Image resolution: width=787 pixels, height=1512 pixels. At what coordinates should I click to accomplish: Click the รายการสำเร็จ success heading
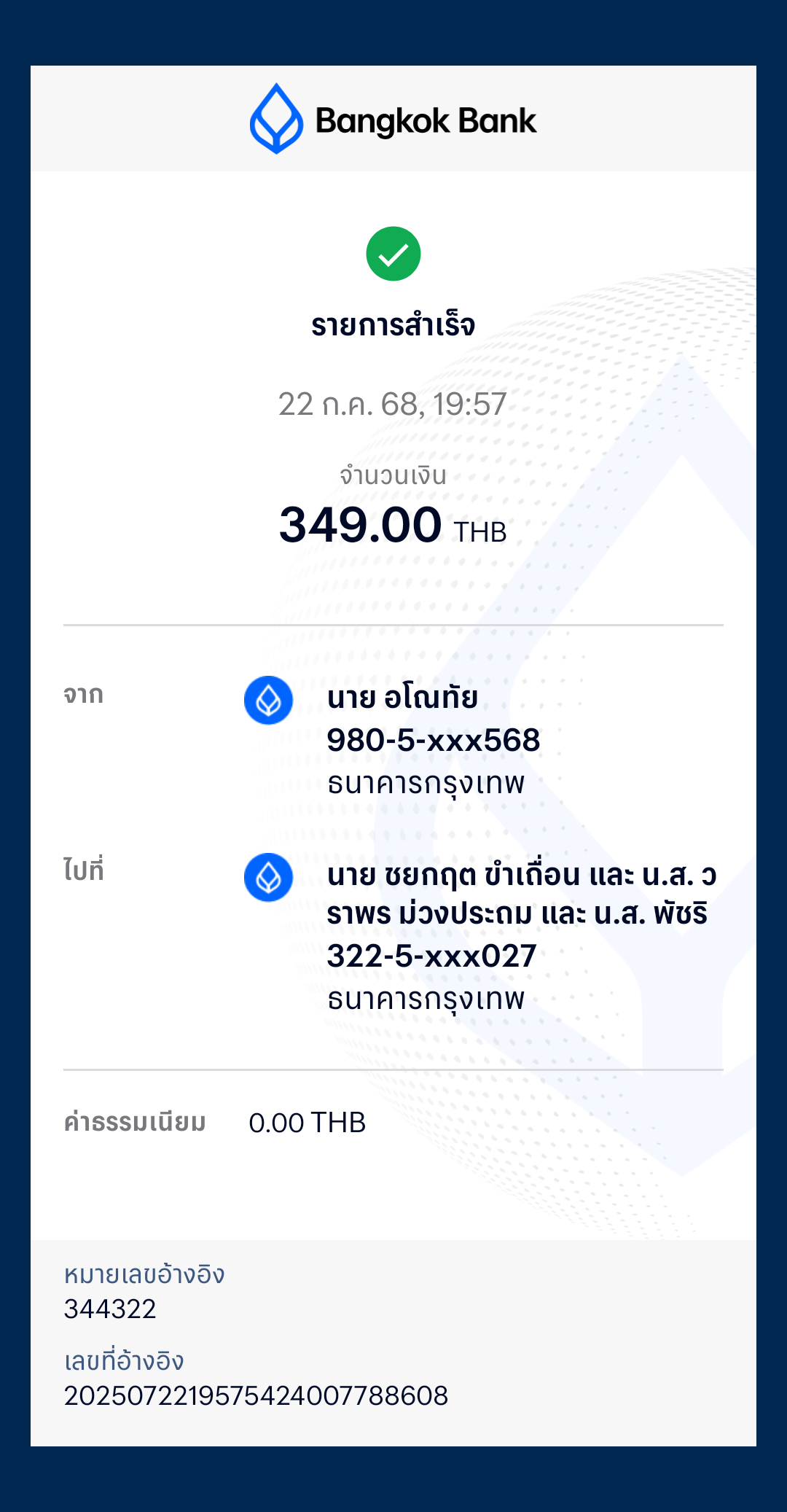tap(393, 324)
